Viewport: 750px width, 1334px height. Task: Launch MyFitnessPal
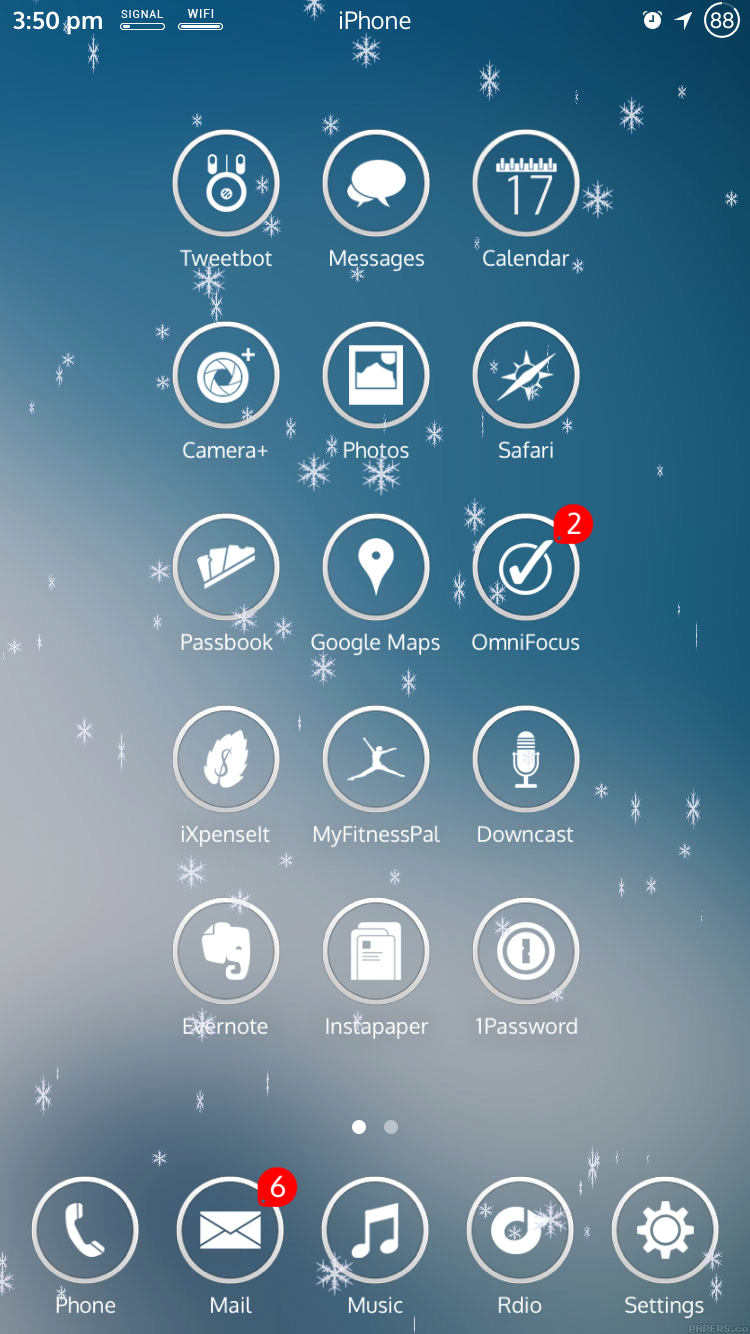pos(376,760)
